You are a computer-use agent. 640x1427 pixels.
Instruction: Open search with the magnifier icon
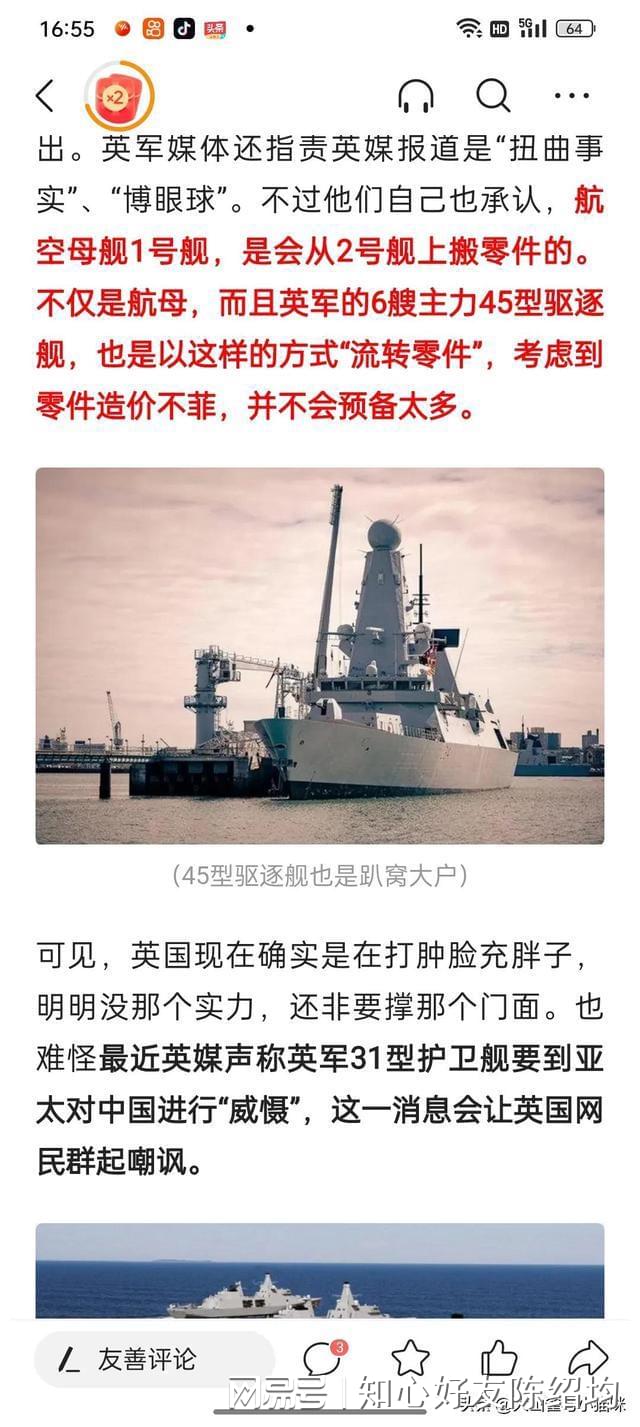(493, 96)
